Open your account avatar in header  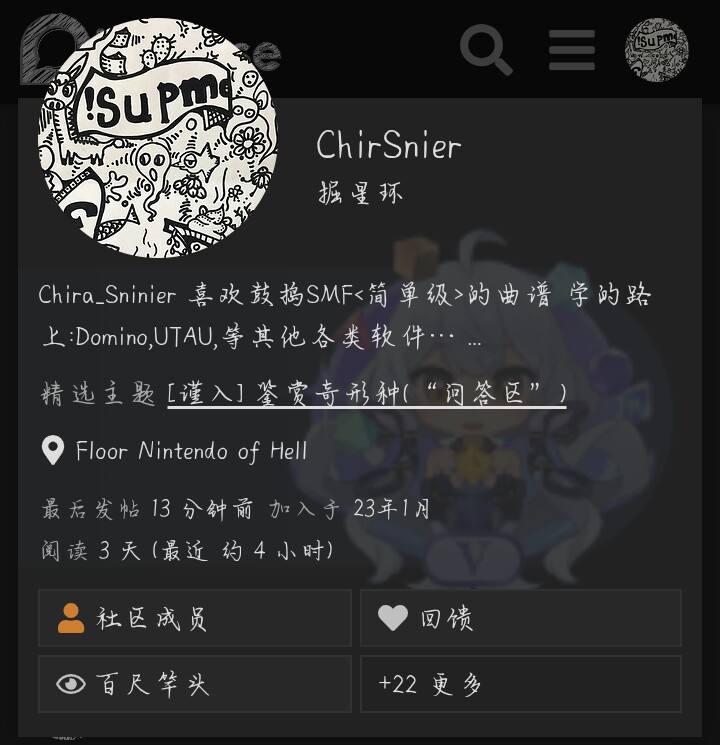click(x=657, y=49)
